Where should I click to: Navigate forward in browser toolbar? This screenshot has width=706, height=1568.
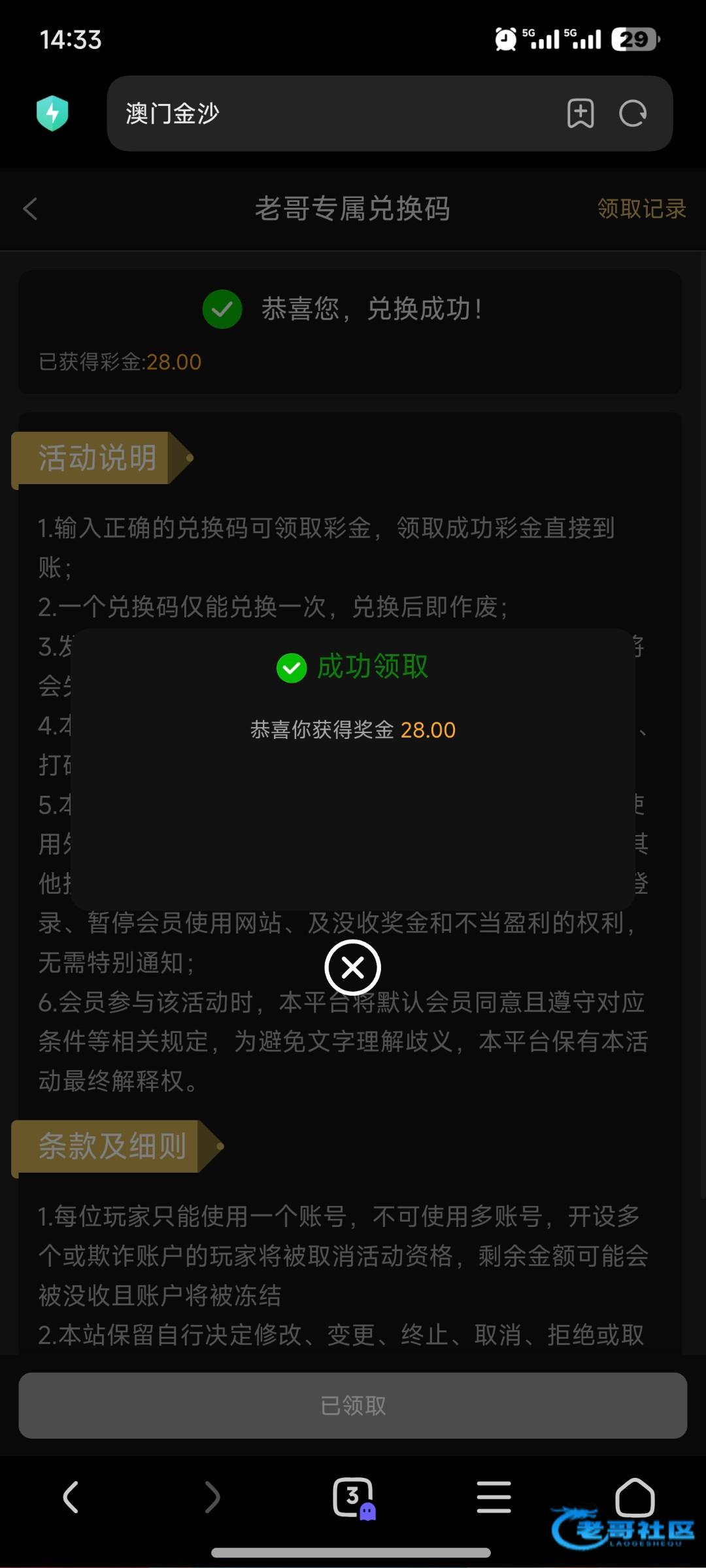pyautogui.click(x=212, y=1497)
